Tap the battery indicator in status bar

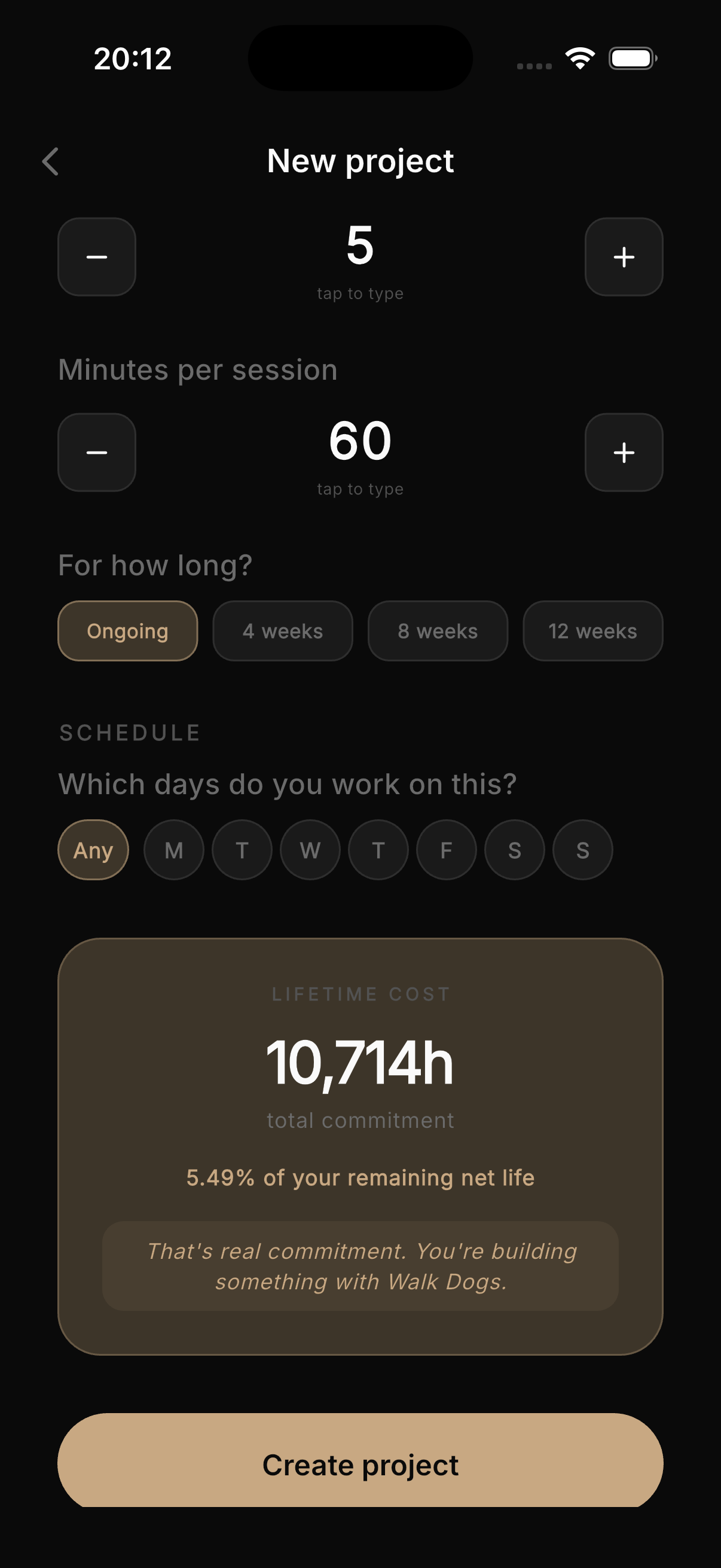(x=631, y=58)
